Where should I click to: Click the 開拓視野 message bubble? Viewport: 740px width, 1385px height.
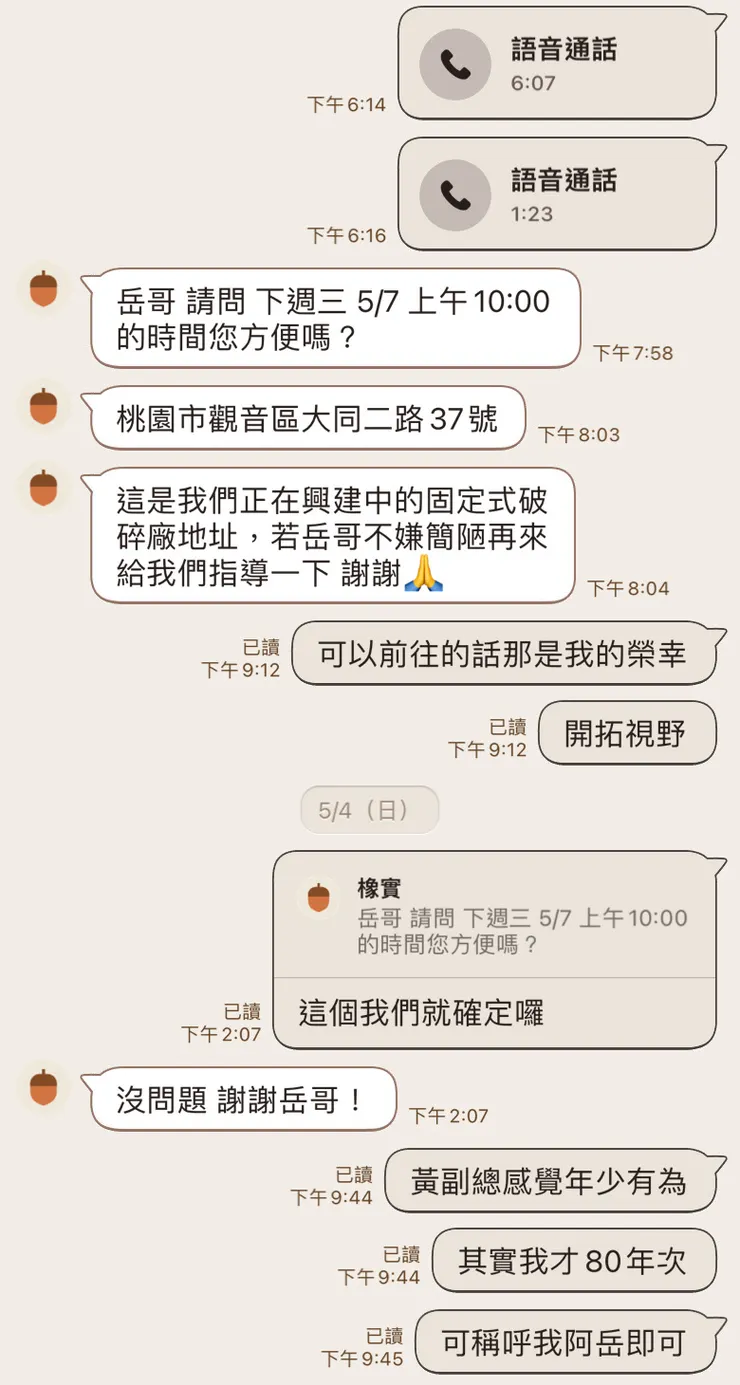pyautogui.click(x=628, y=732)
